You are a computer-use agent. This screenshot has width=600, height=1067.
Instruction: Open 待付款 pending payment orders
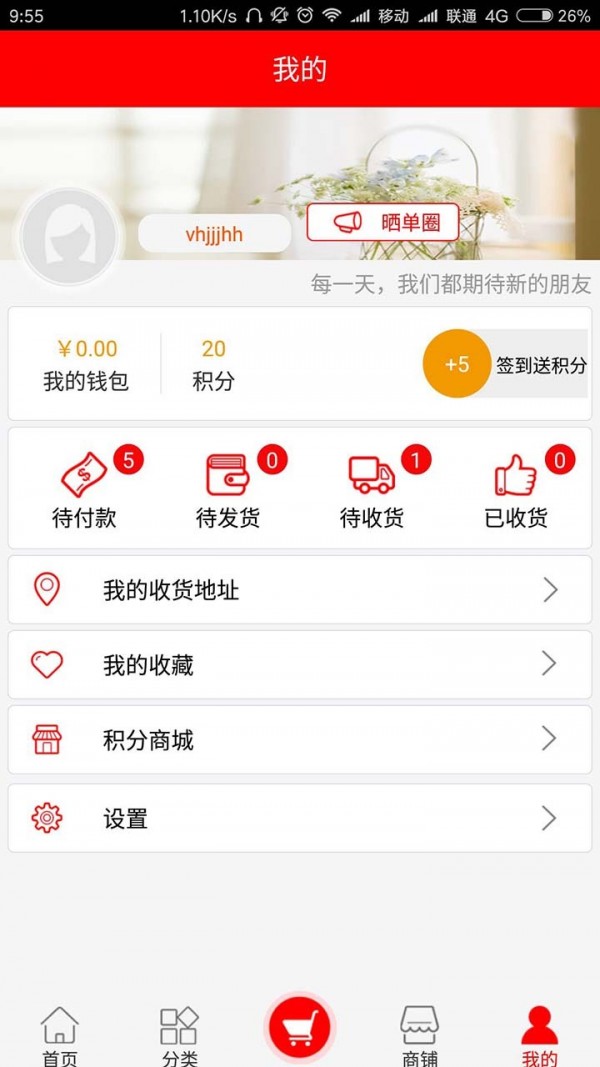(x=85, y=490)
